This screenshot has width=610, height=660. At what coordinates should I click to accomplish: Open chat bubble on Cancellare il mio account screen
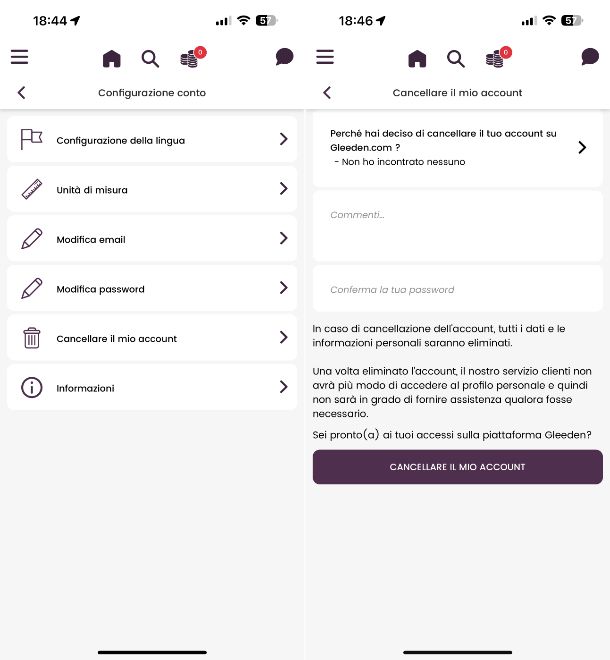click(x=589, y=57)
